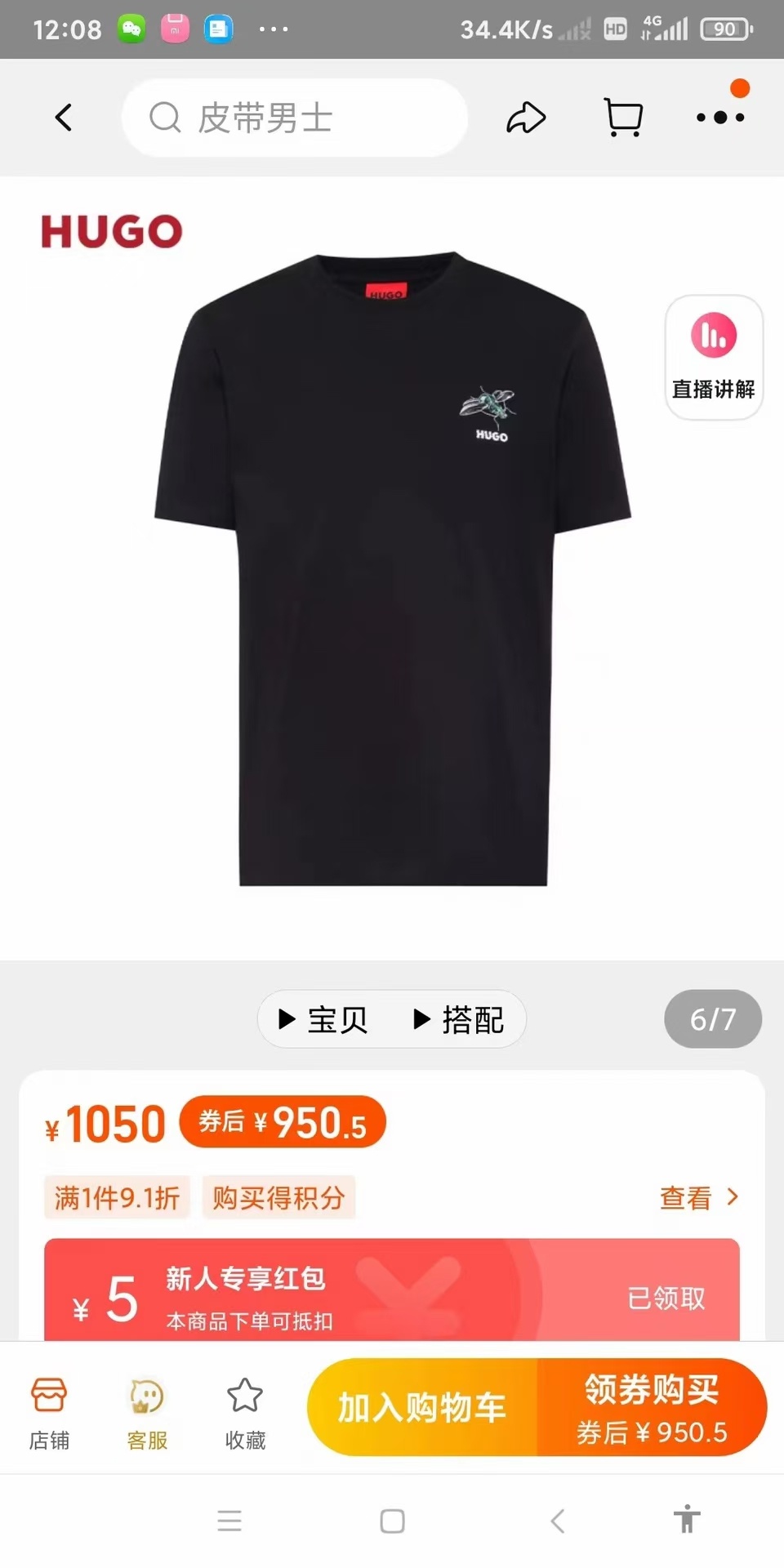Tap 查看 to view promotion details
The image size is (784, 1568).
tap(698, 1198)
